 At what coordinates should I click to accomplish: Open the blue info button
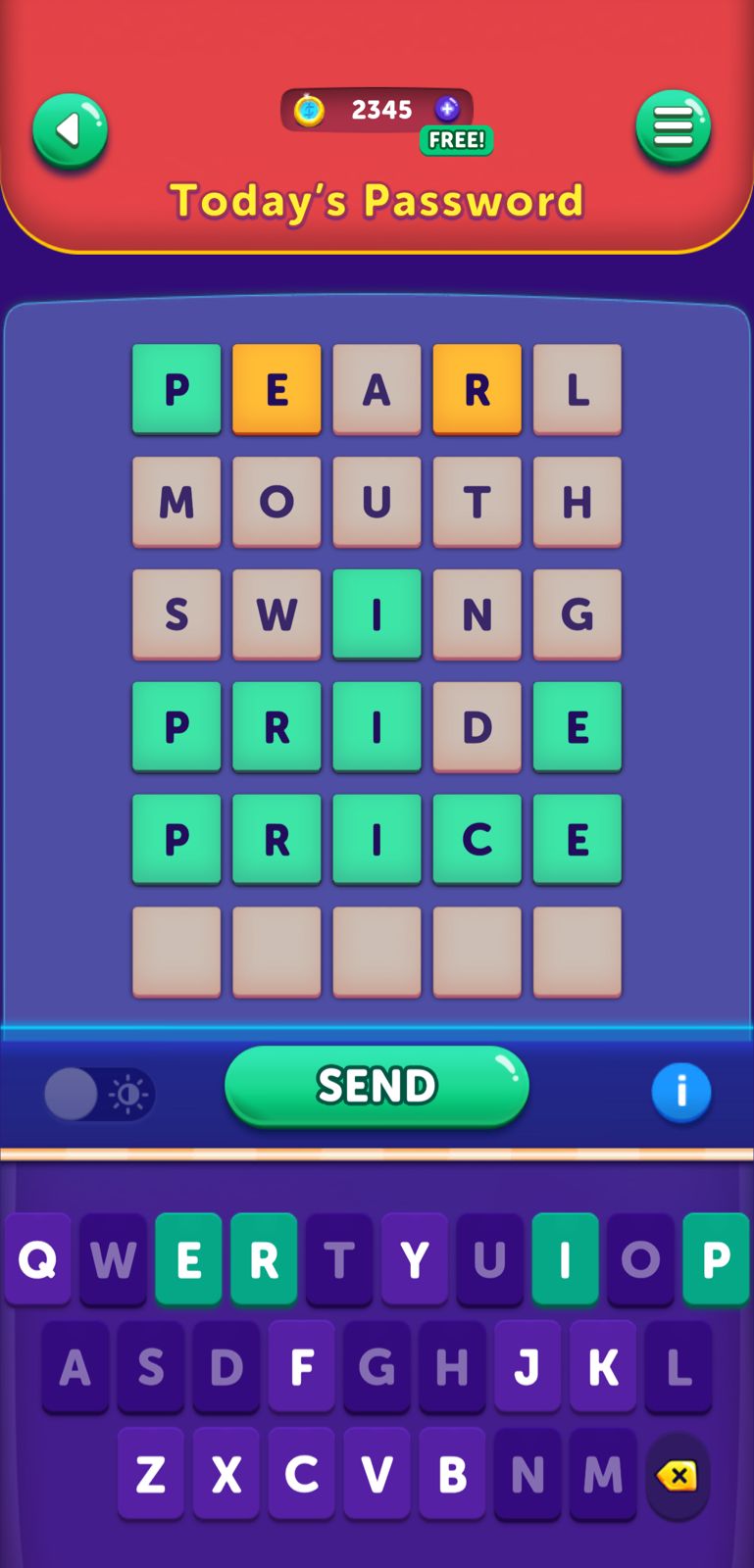680,1092
